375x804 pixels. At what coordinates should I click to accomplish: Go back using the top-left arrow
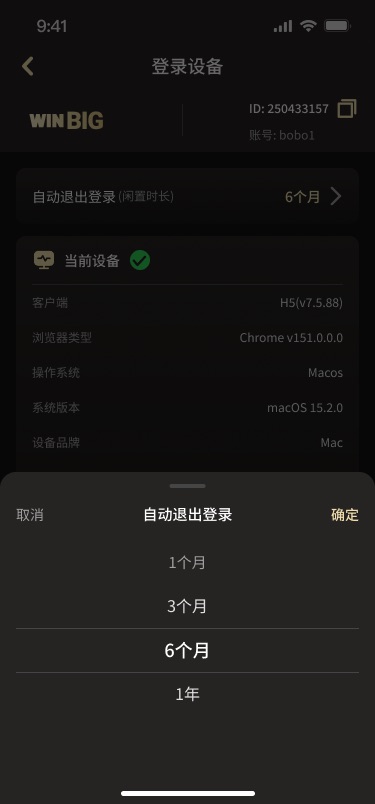tap(28, 66)
